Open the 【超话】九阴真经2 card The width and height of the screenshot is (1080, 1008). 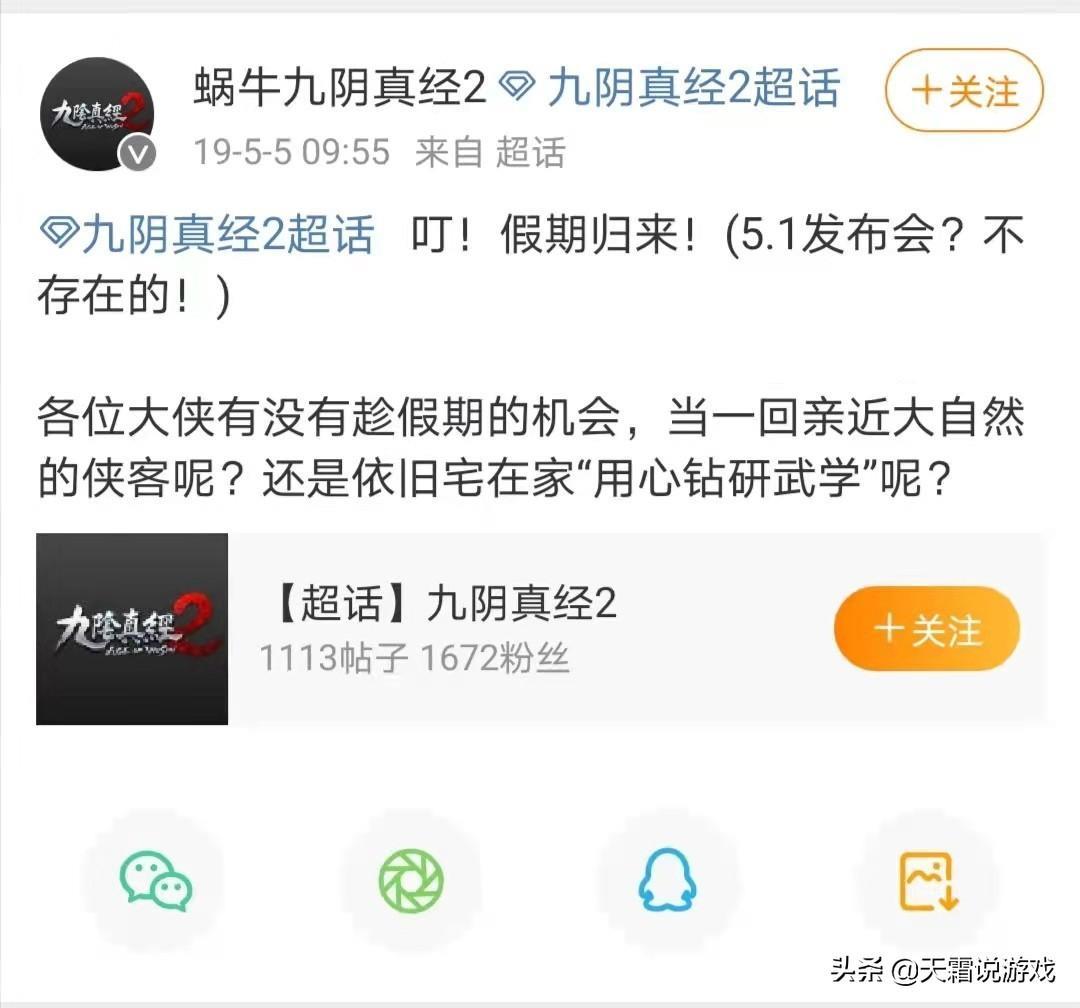point(440,628)
